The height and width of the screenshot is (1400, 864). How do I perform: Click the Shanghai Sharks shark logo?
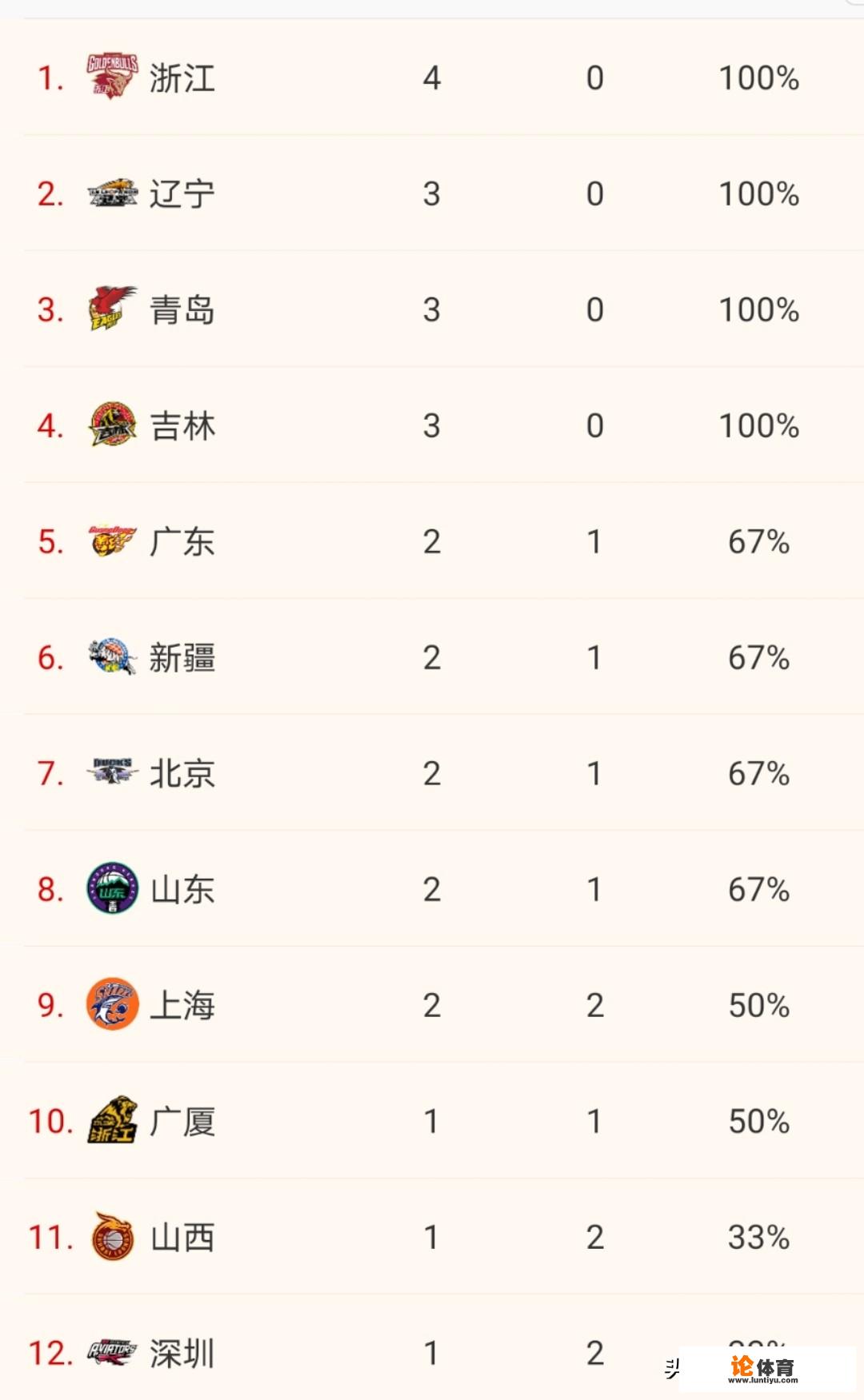point(111,1006)
